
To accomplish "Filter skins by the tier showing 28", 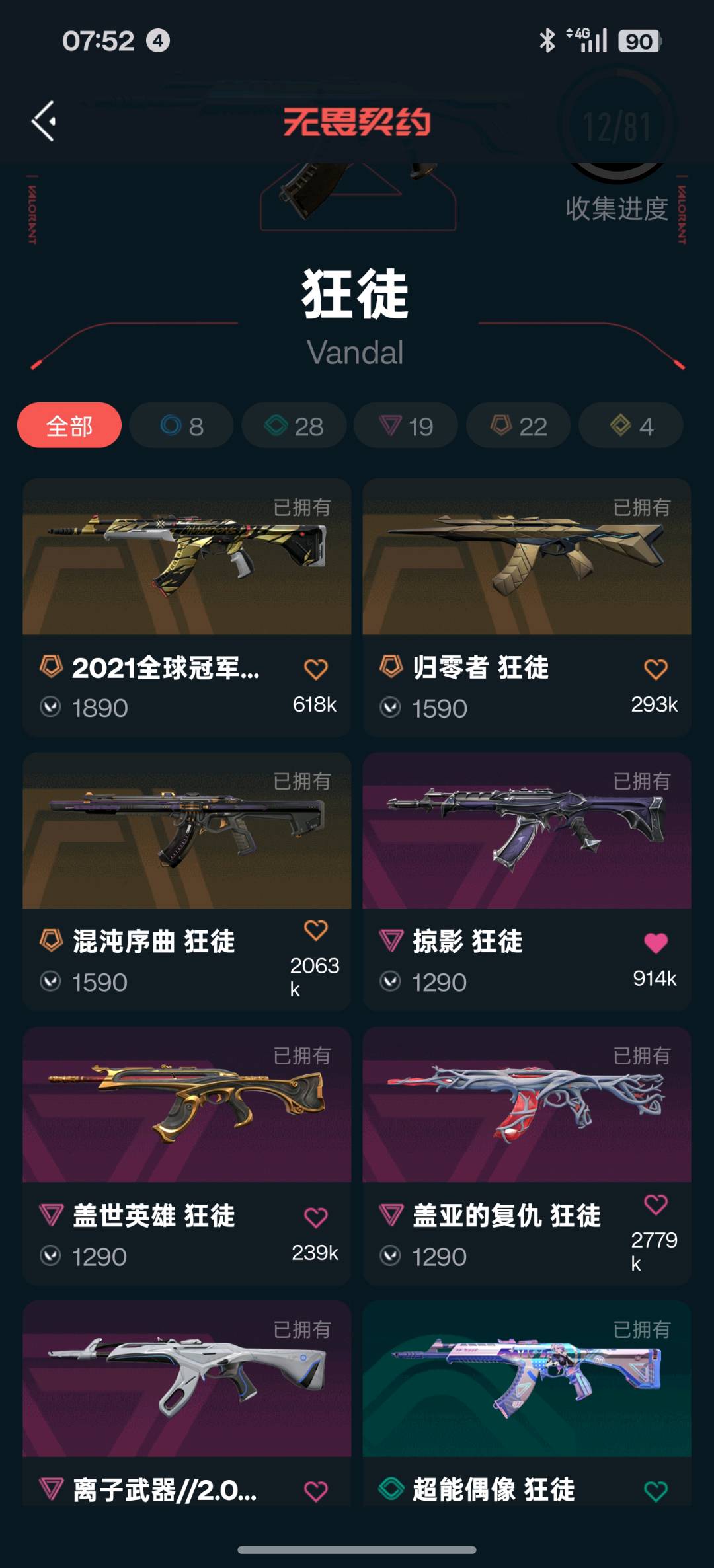I will [294, 426].
